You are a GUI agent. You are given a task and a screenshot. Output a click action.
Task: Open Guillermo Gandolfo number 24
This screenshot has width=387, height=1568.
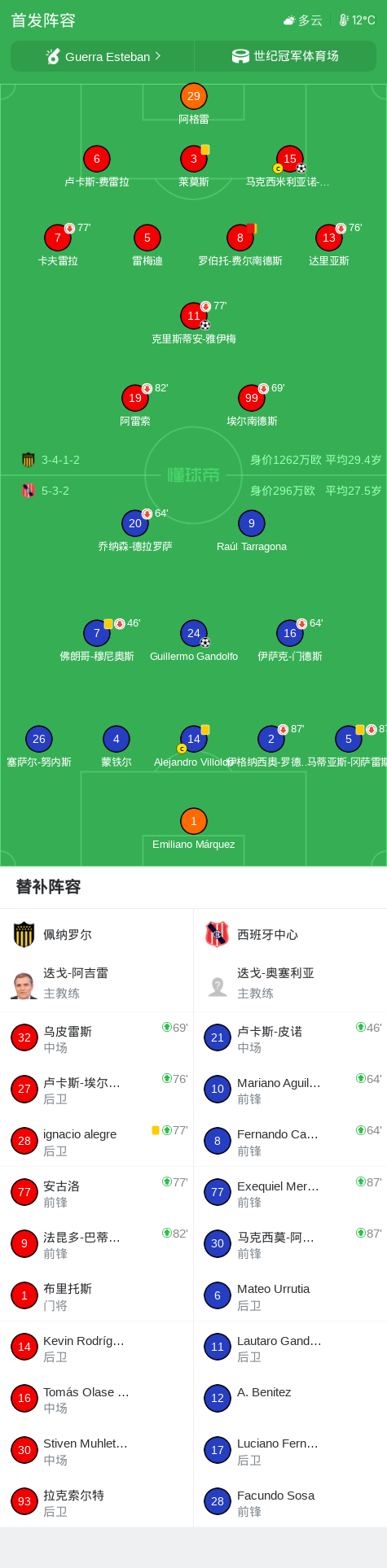(194, 640)
